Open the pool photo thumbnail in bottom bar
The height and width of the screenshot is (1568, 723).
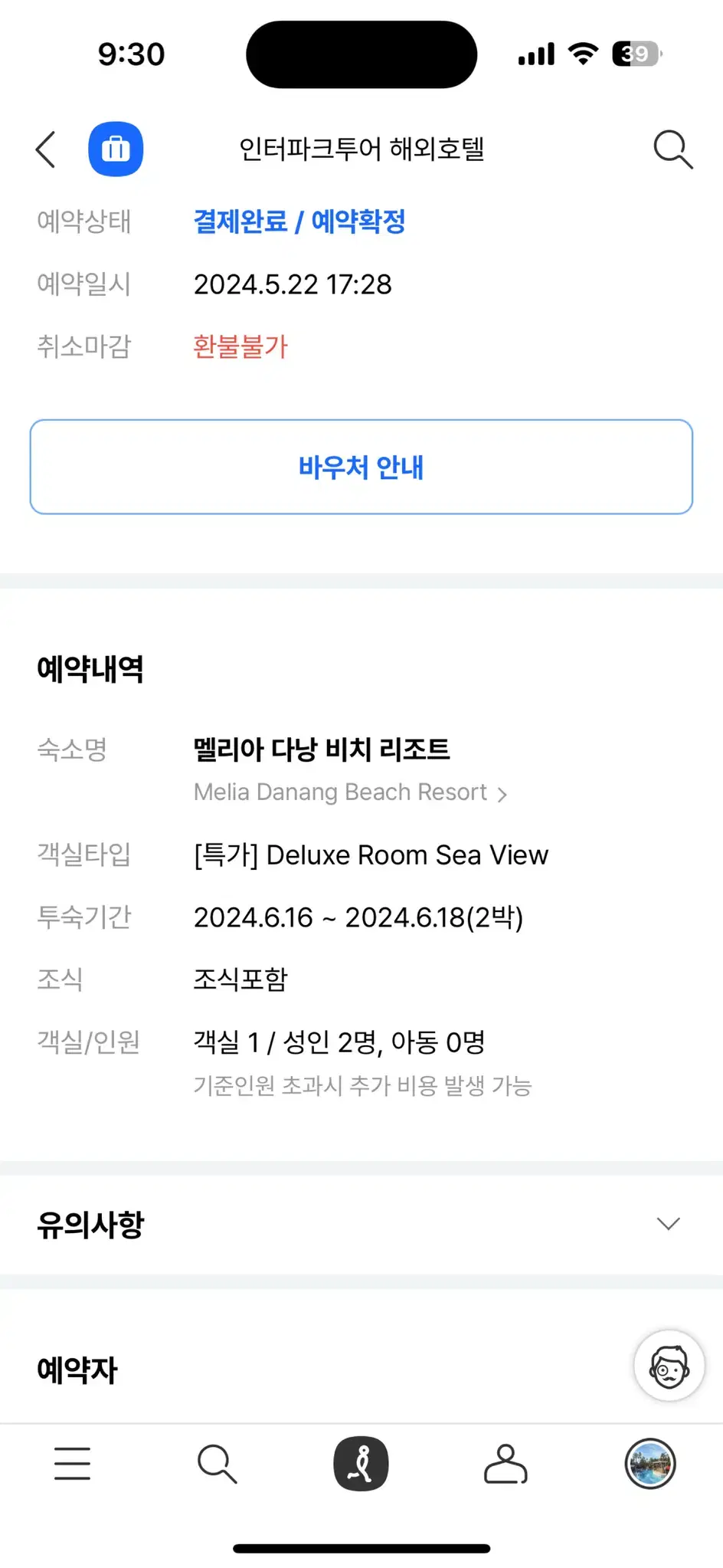(x=649, y=1464)
